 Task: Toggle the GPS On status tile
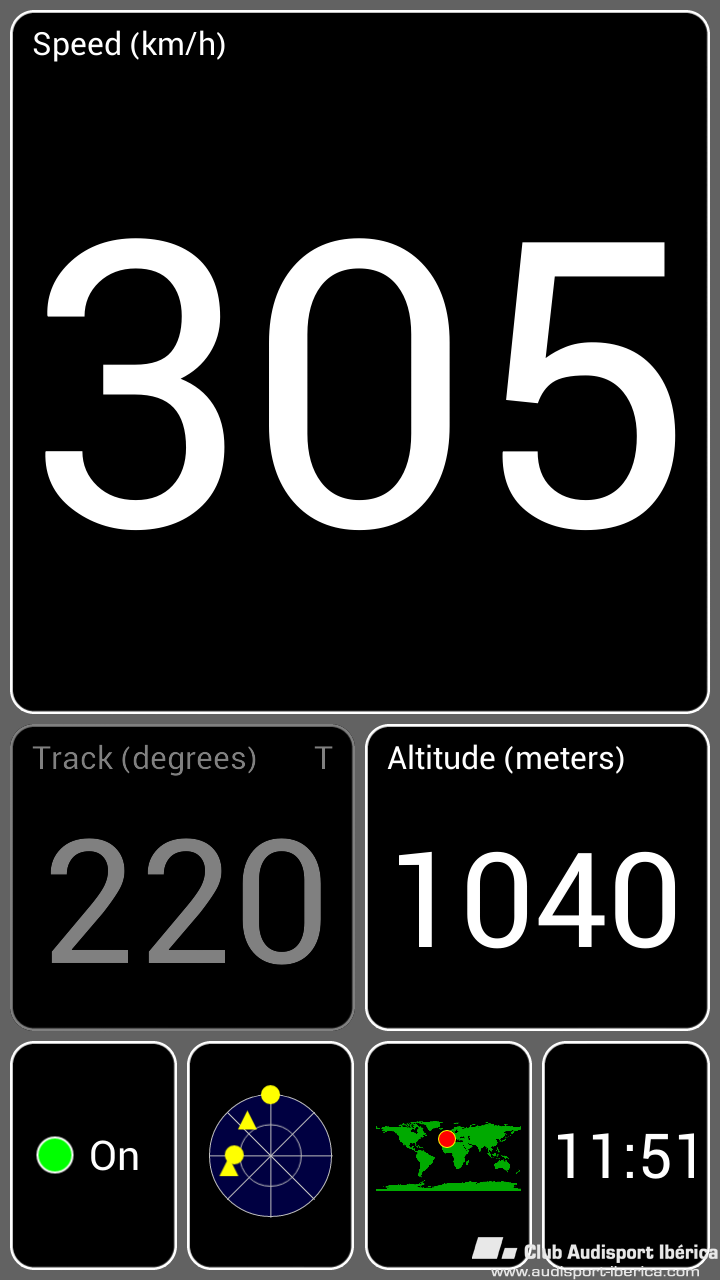[93, 1155]
